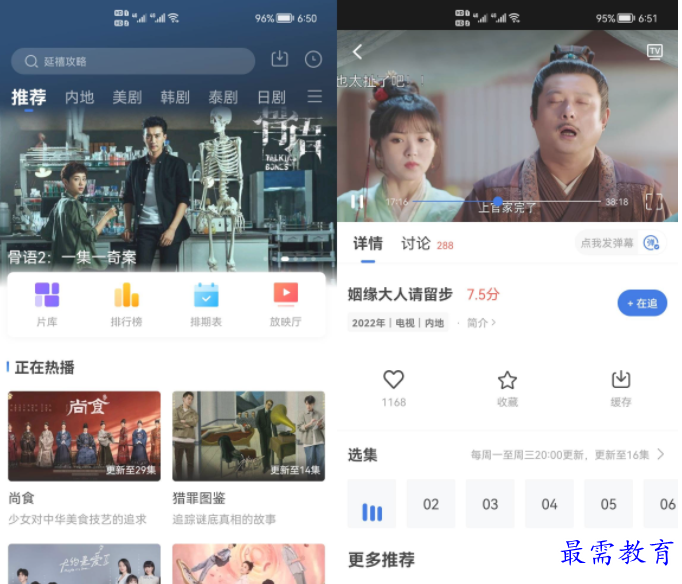Image resolution: width=682 pixels, height=584 pixels.
Task: Tap the 在追 follow button
Action: tap(641, 303)
